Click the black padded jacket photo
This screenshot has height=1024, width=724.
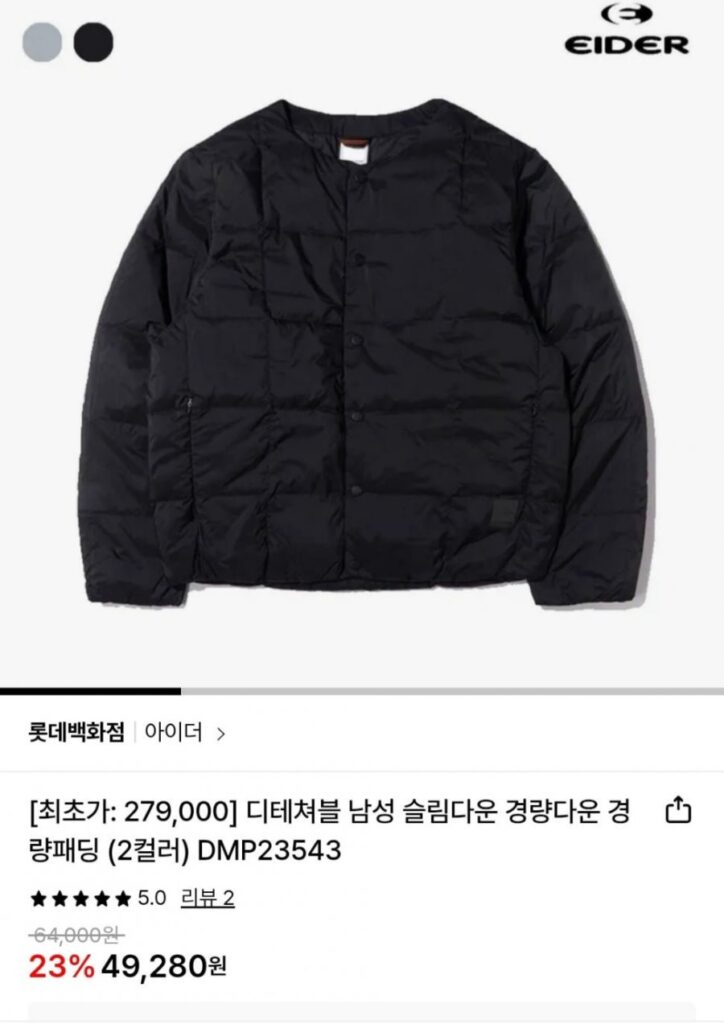coord(362,370)
